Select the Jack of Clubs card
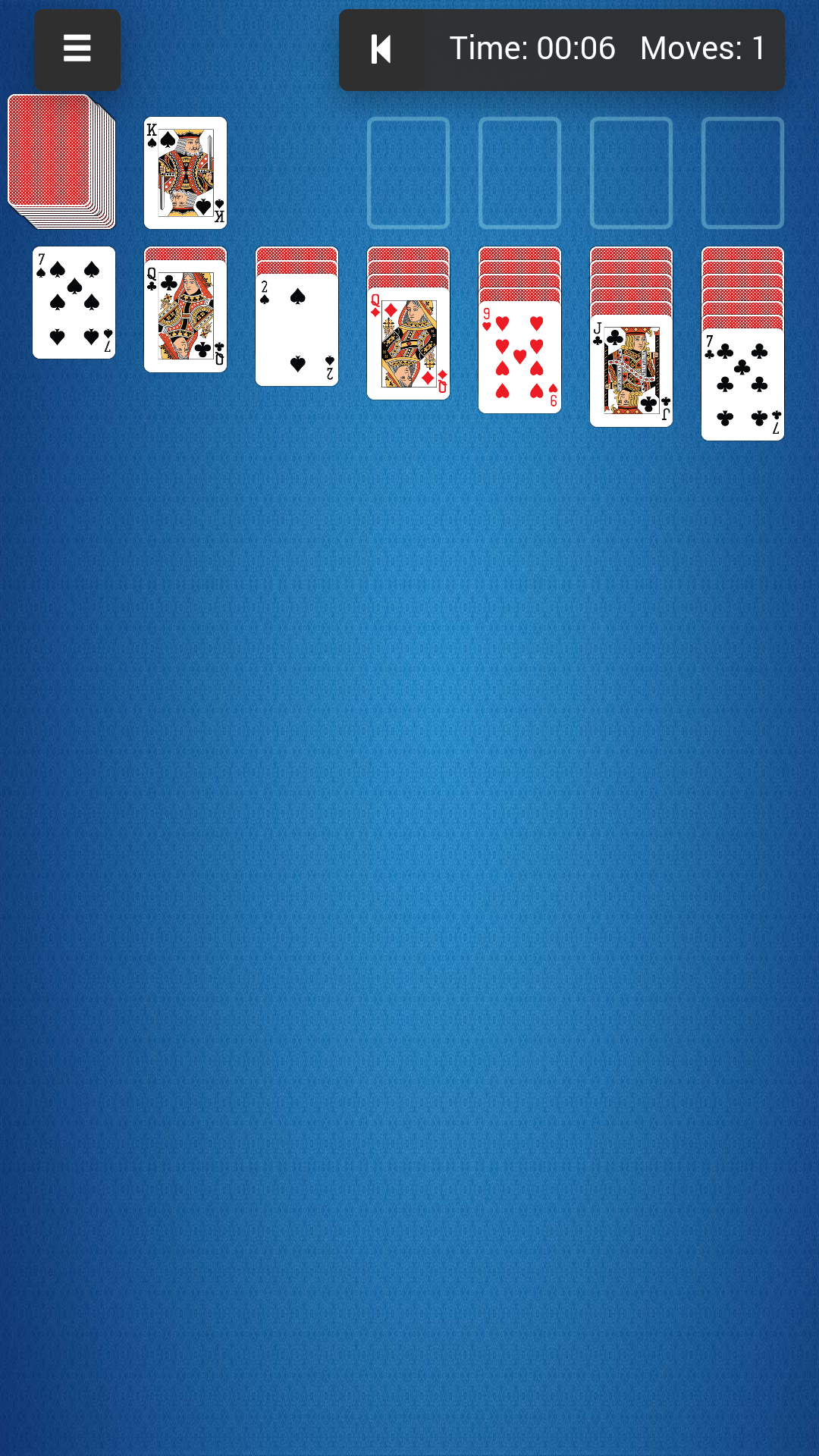819x1456 pixels. coord(631,371)
